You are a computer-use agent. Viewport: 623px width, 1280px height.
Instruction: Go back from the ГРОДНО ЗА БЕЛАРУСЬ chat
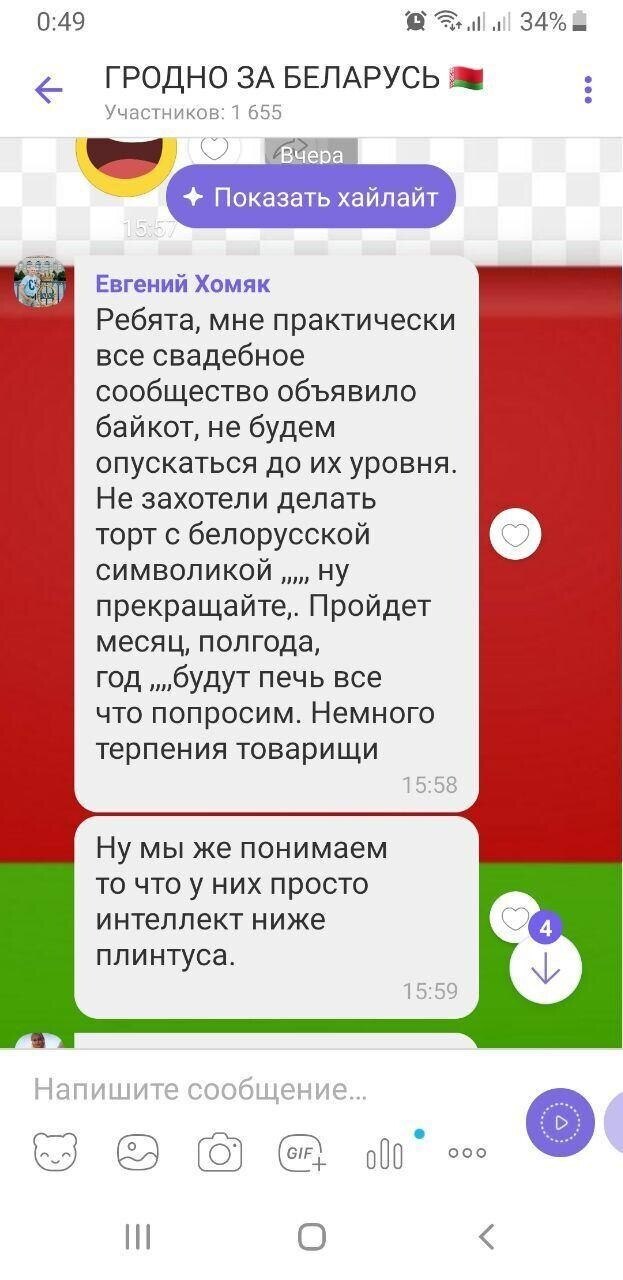(x=48, y=91)
